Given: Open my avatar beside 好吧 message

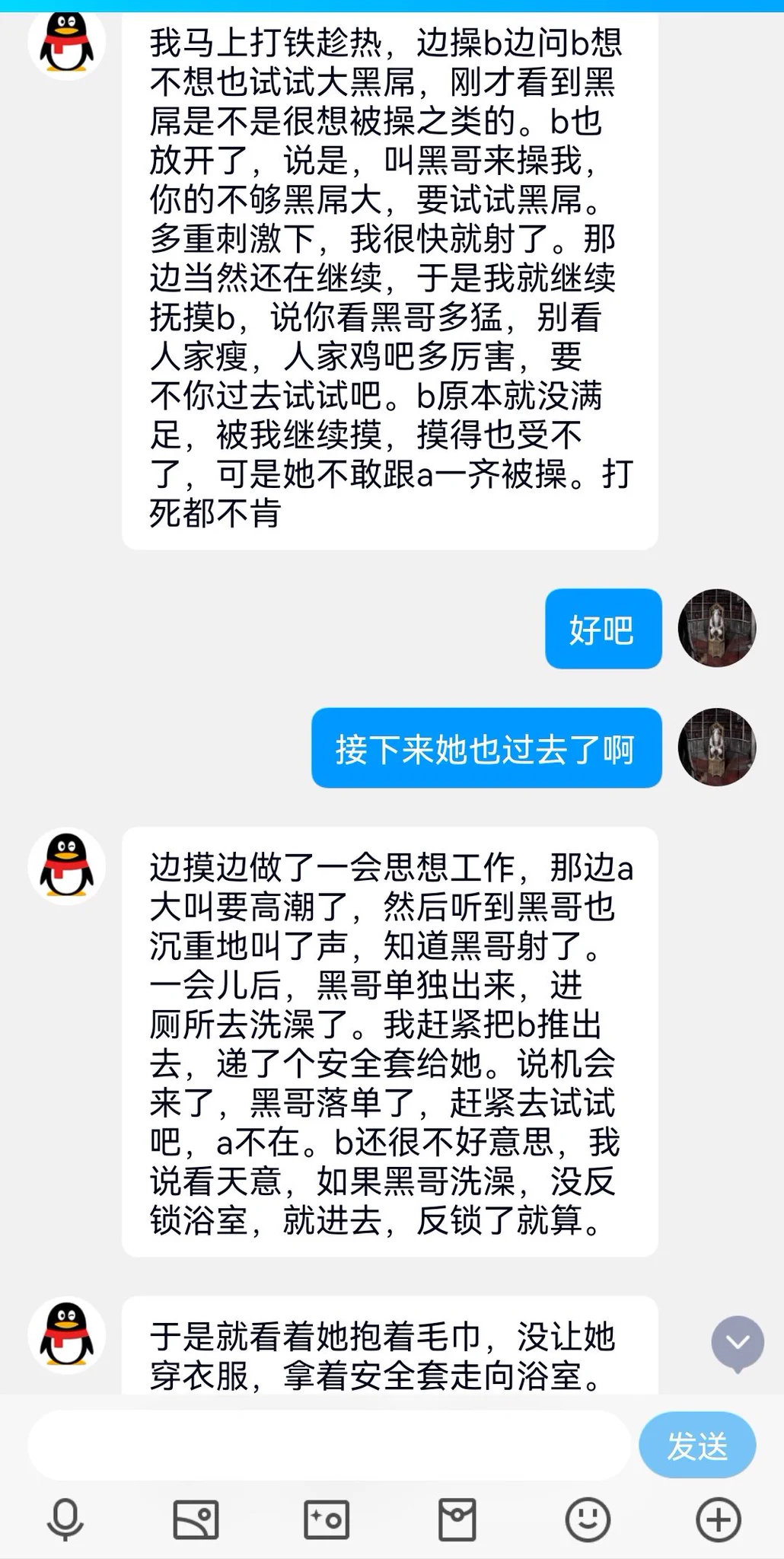Looking at the screenshot, I should point(716,628).
